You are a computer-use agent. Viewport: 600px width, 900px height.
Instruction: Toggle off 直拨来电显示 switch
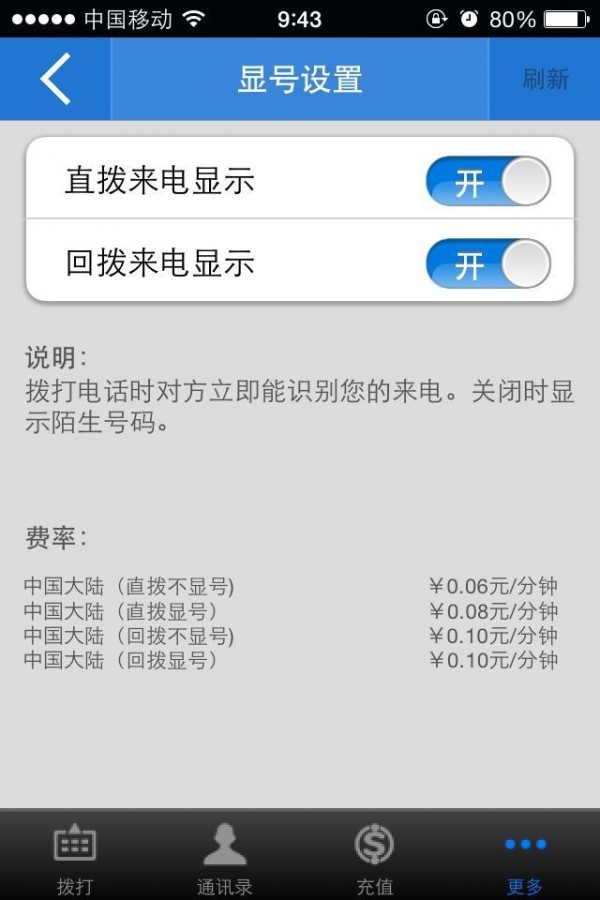pyautogui.click(x=488, y=182)
